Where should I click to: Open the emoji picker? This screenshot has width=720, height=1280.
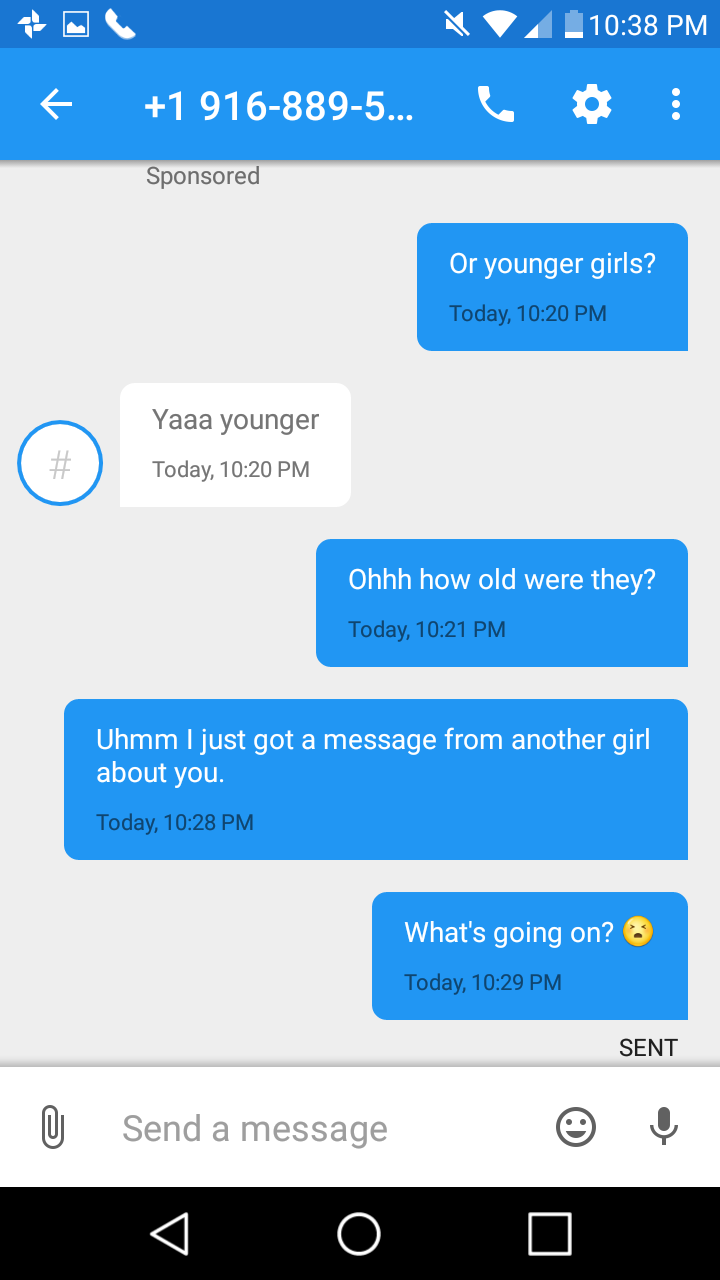click(x=576, y=1127)
